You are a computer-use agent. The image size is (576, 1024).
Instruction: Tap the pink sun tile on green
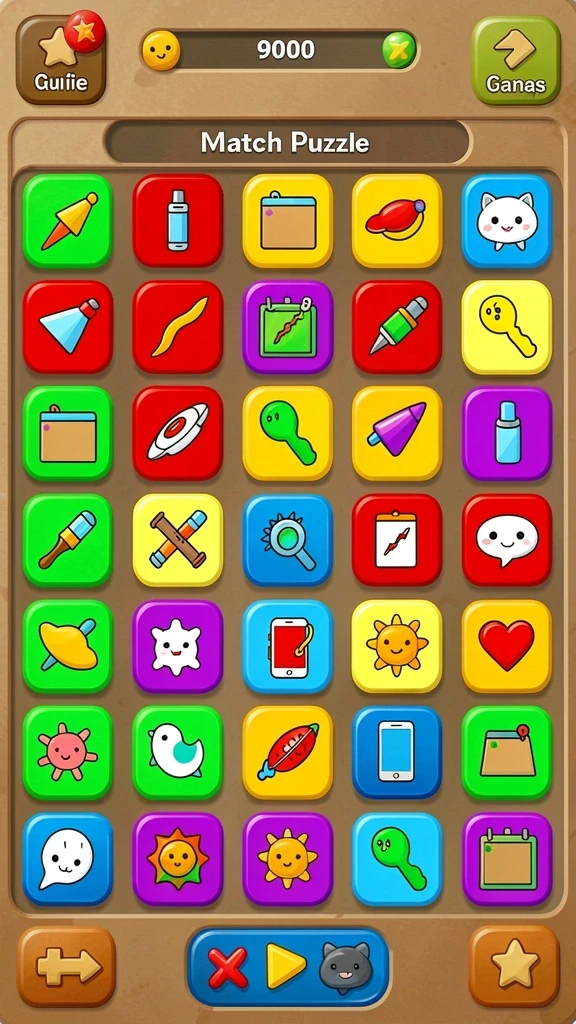(x=68, y=752)
